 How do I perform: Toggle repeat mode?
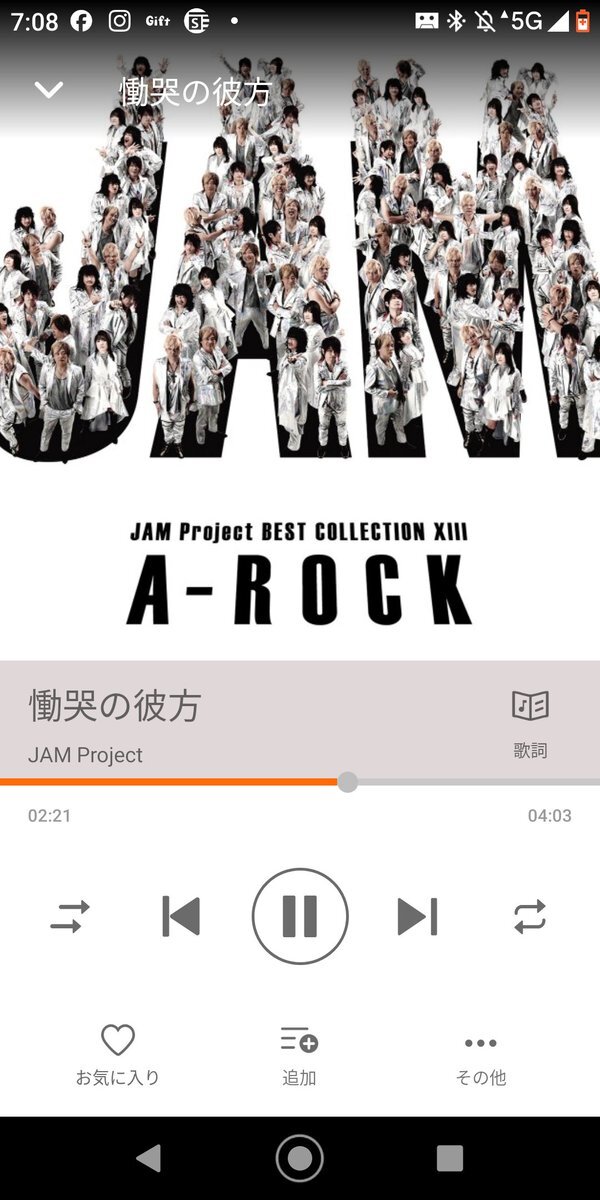(530, 916)
